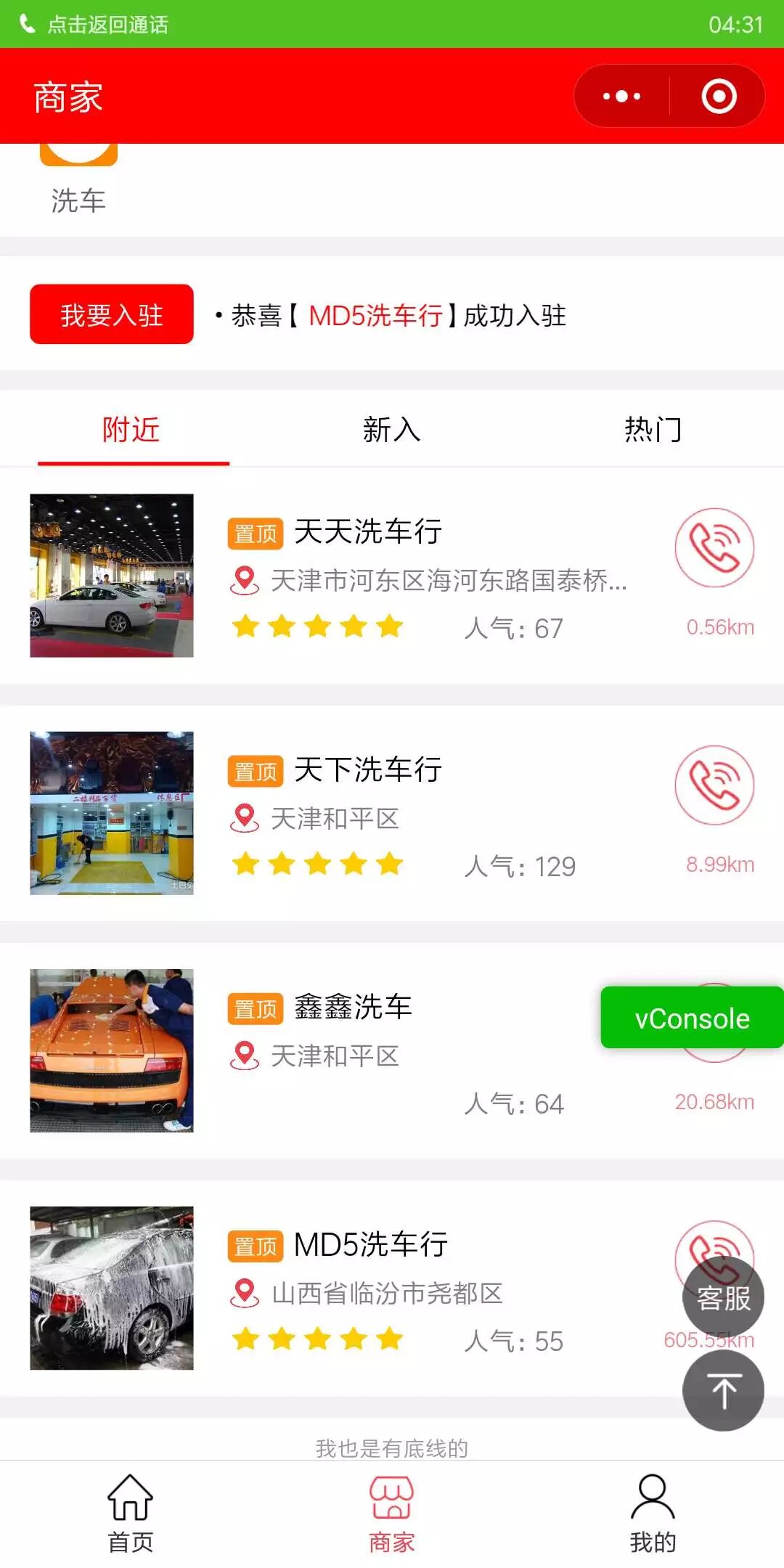Close the mini program via circle icon
The width and height of the screenshot is (784, 1568).
(x=719, y=97)
